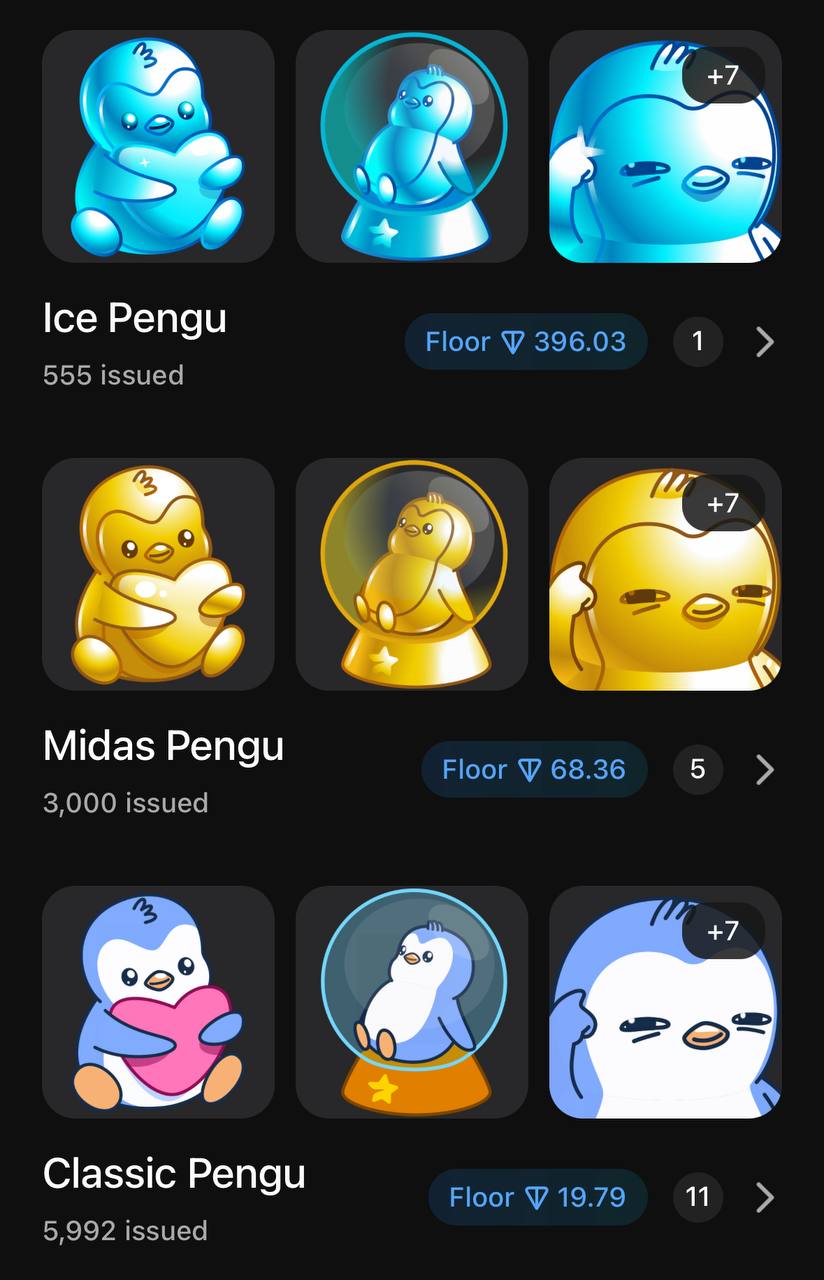This screenshot has width=824, height=1280.
Task: Show the seven more Ice Pengu stickers
Action: pos(722,75)
